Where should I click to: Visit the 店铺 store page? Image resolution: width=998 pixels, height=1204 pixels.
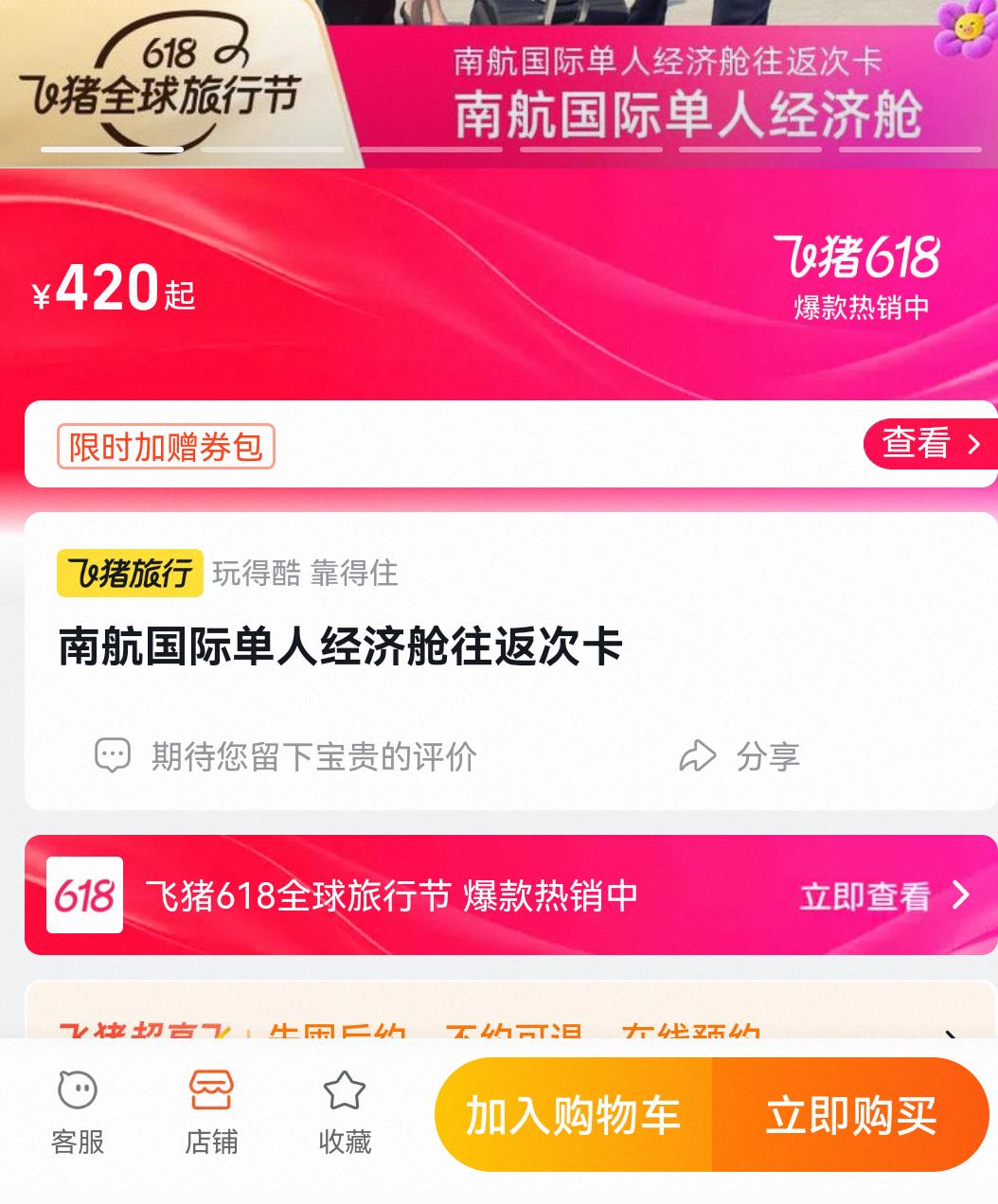(211, 1113)
